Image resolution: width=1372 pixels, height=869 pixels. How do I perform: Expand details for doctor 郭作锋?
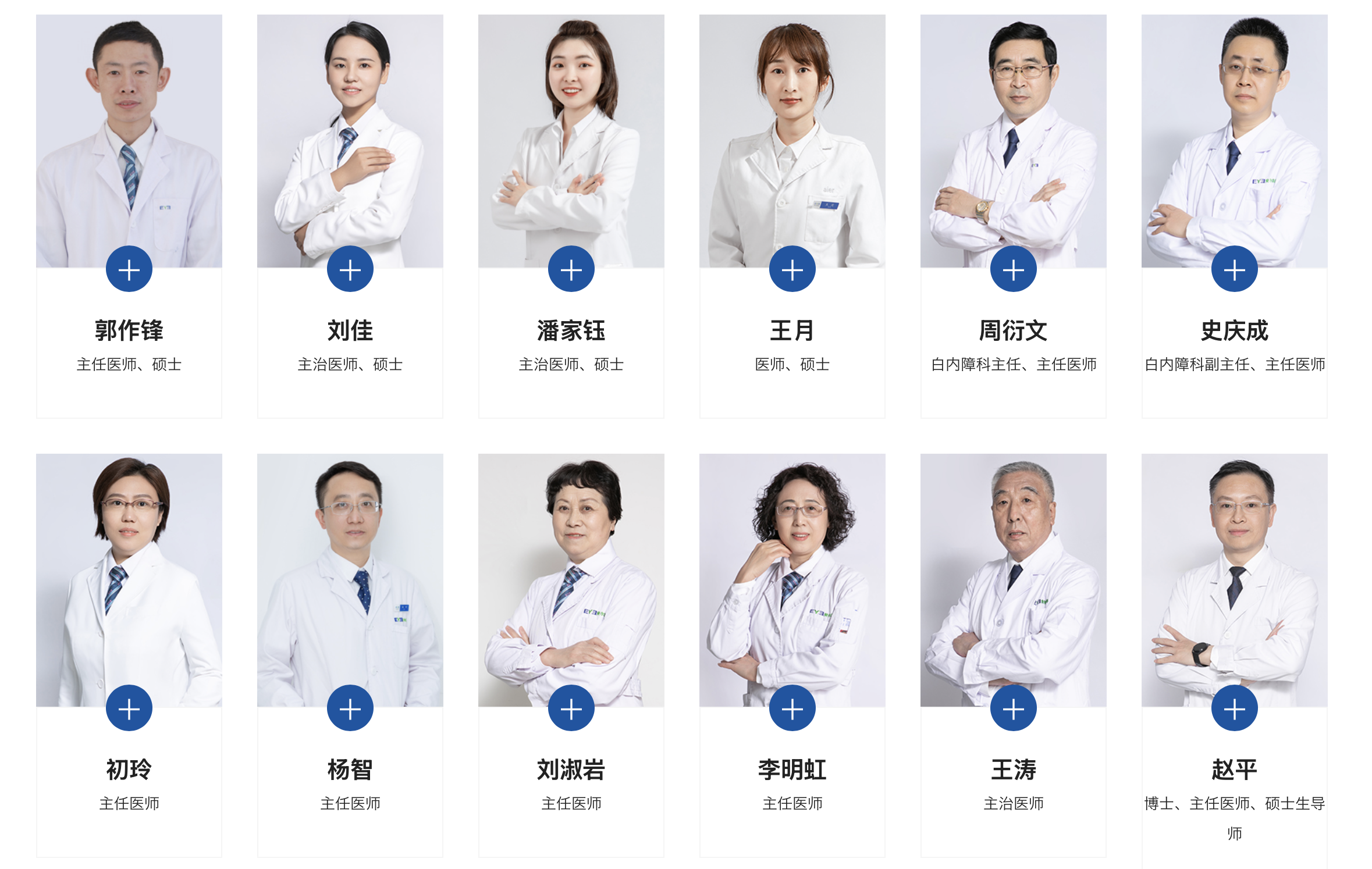[x=129, y=269]
